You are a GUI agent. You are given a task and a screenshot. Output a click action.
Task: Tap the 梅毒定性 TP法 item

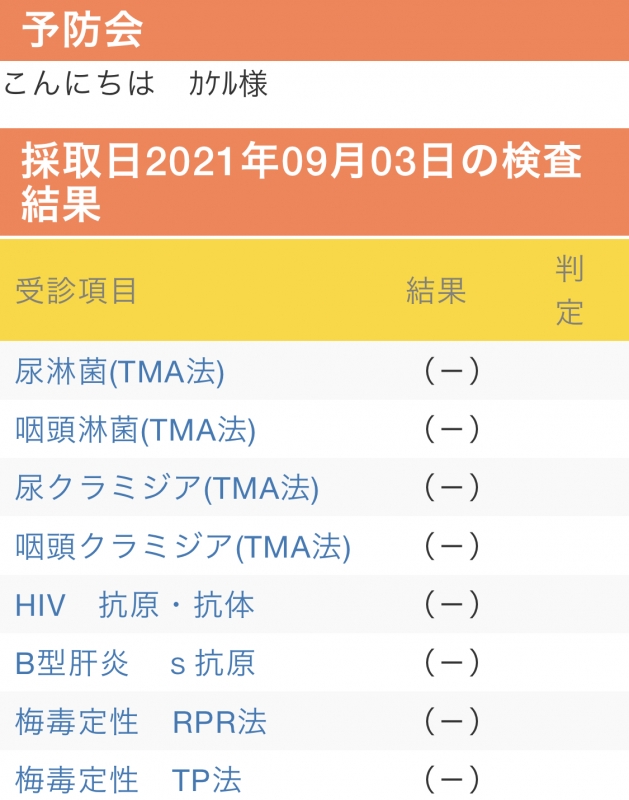coord(128,779)
